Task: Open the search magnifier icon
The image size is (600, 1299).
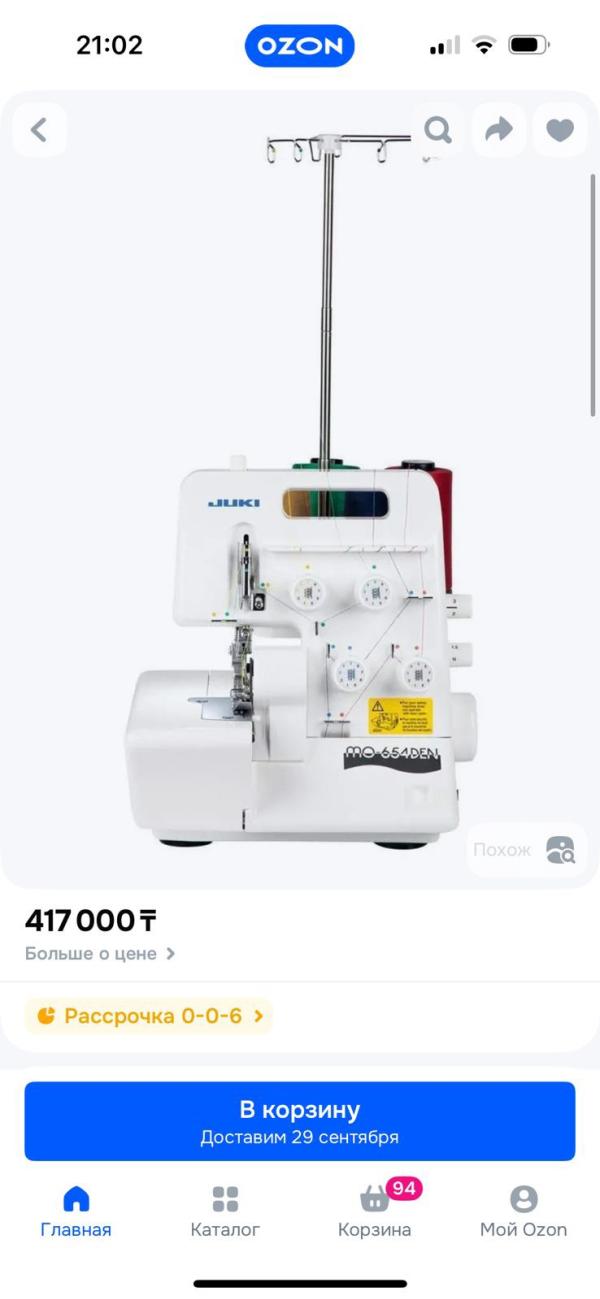Action: click(x=438, y=130)
